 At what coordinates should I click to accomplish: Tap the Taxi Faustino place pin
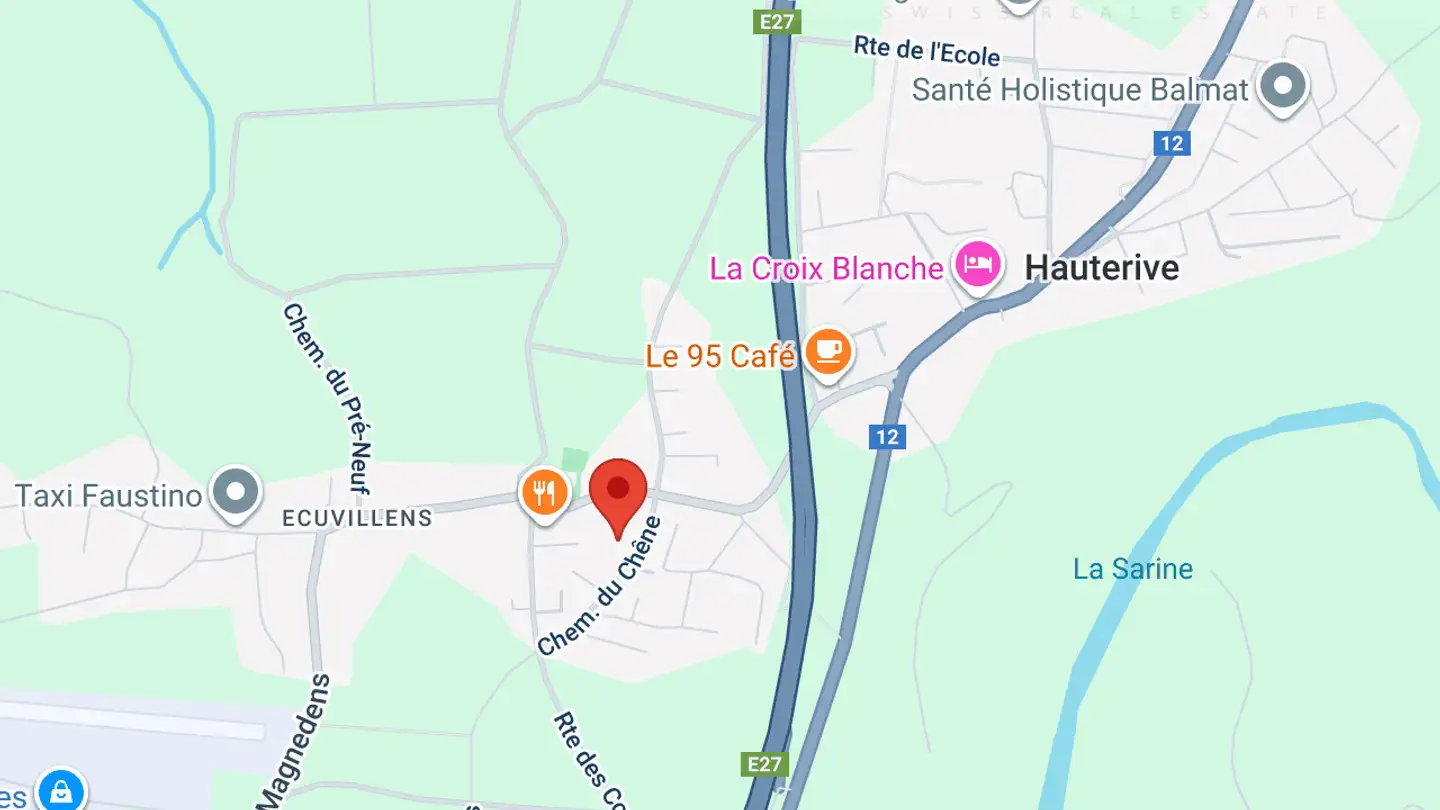[237, 492]
